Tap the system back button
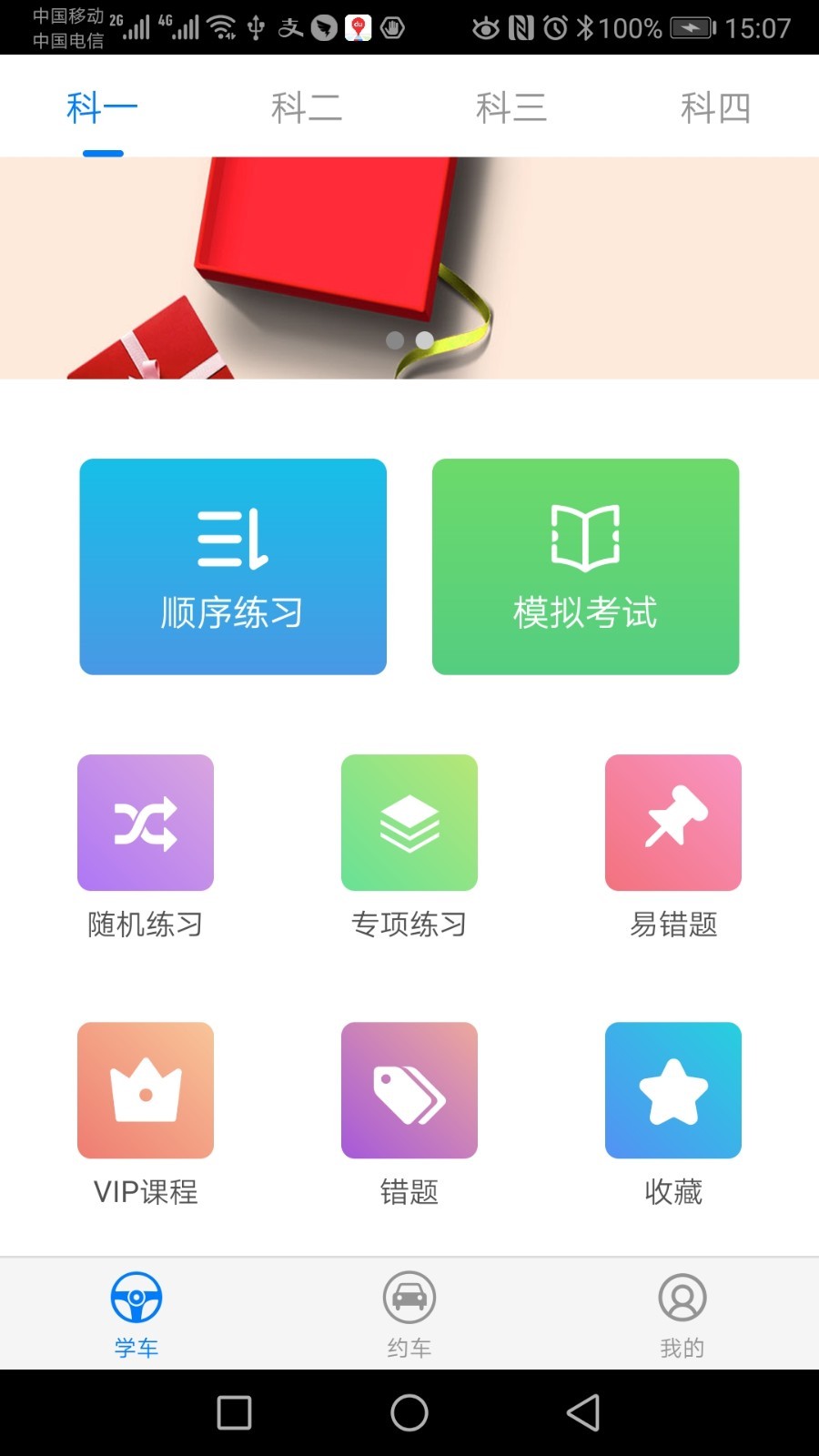The image size is (819, 1456). [583, 1412]
